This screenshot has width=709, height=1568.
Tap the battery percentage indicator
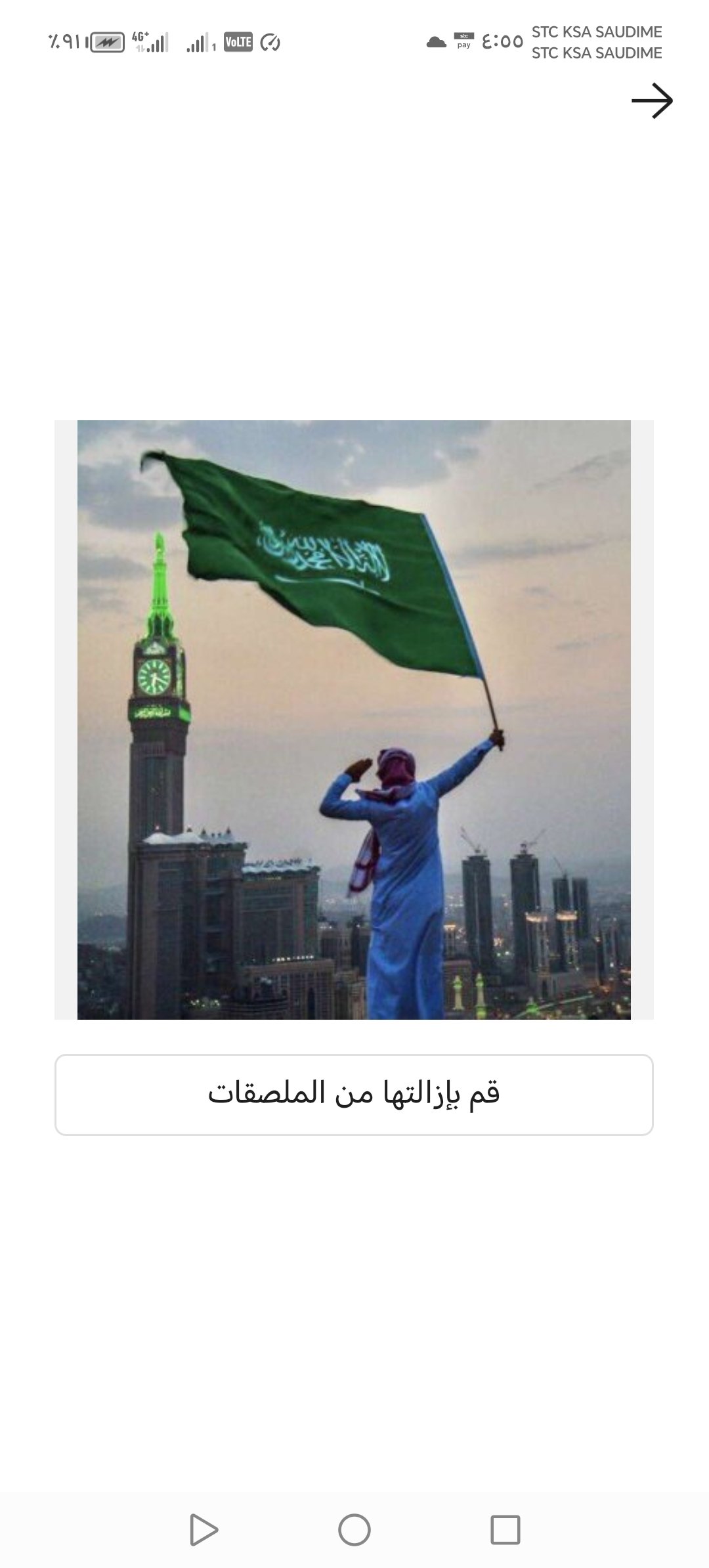[62, 42]
